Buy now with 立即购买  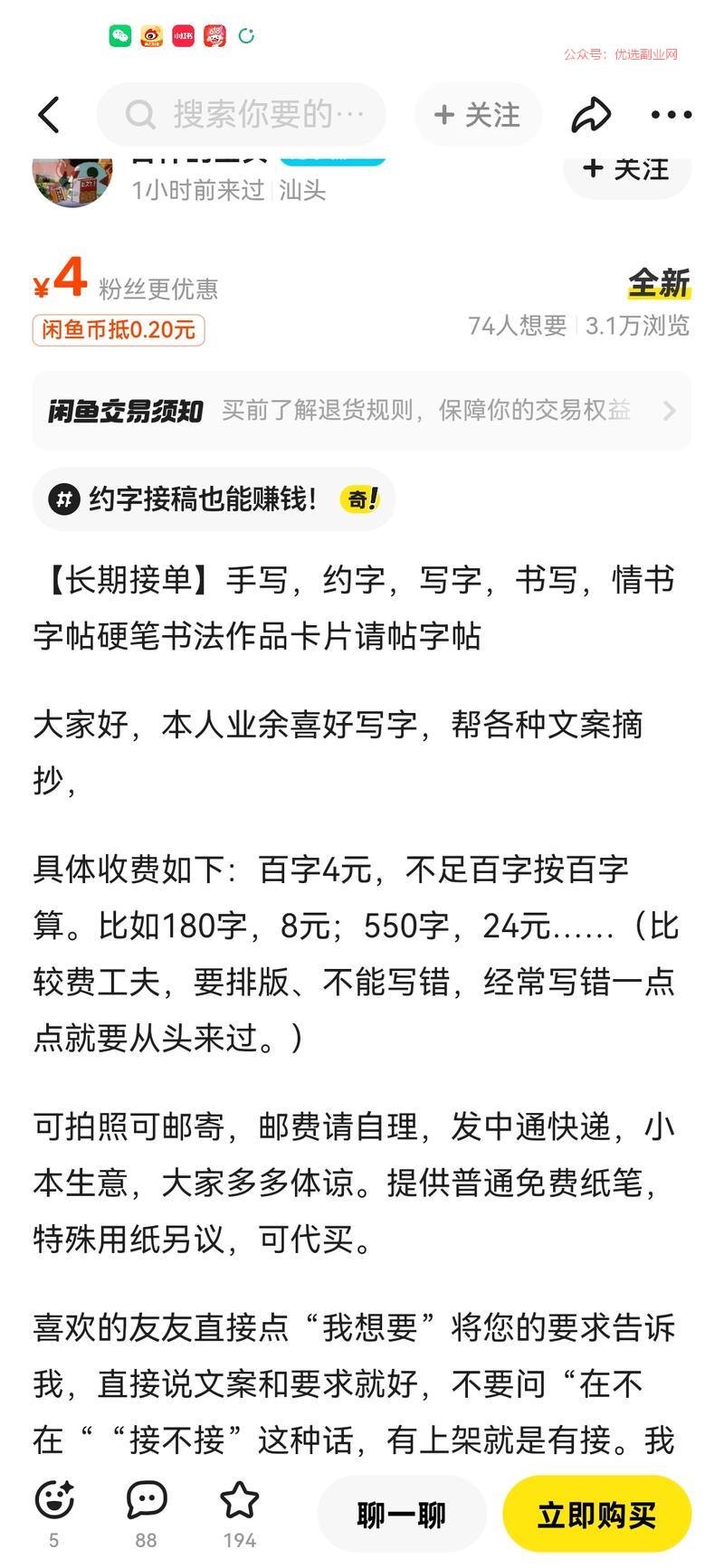click(596, 1514)
